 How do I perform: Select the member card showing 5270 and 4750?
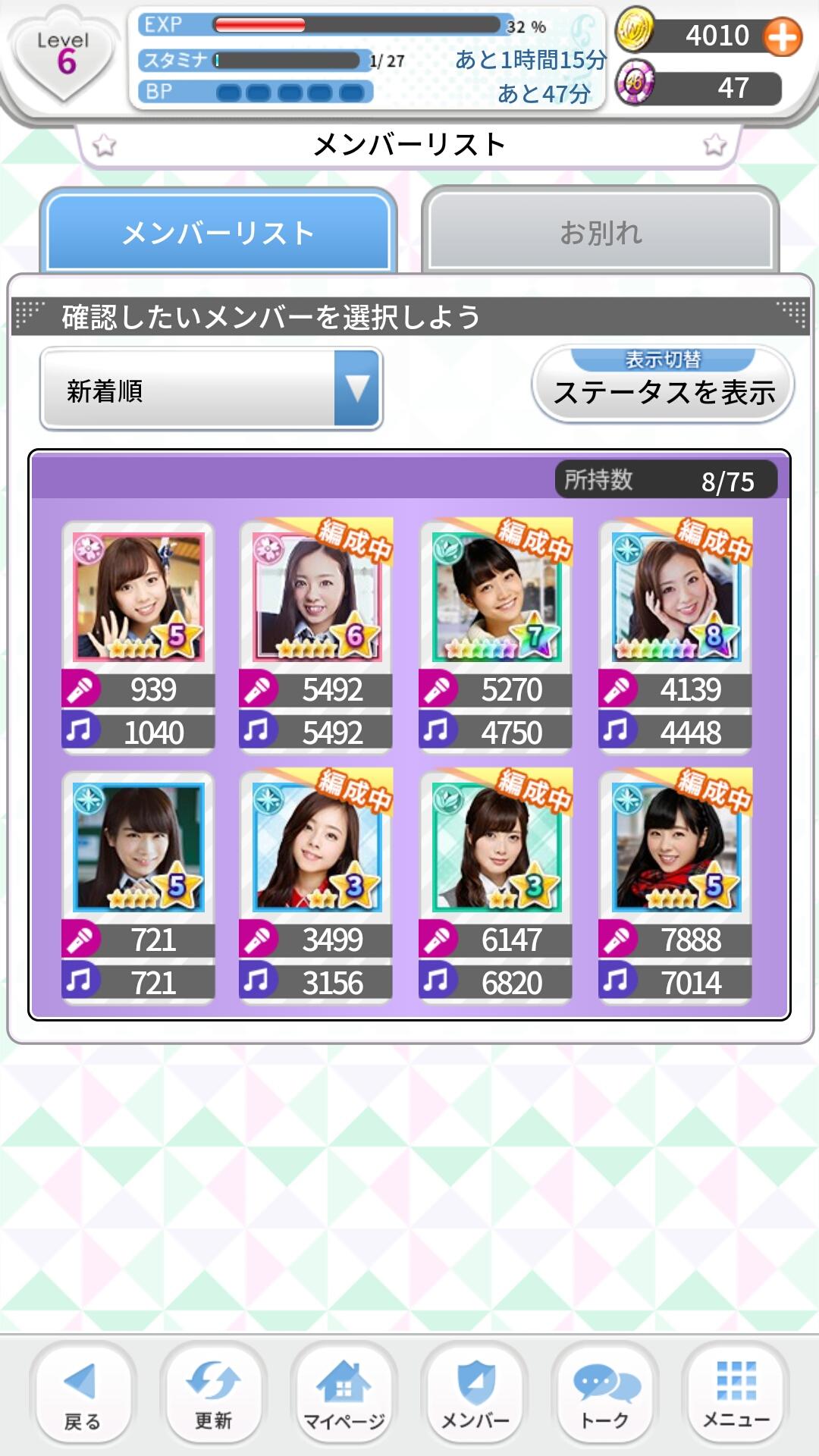496,637
